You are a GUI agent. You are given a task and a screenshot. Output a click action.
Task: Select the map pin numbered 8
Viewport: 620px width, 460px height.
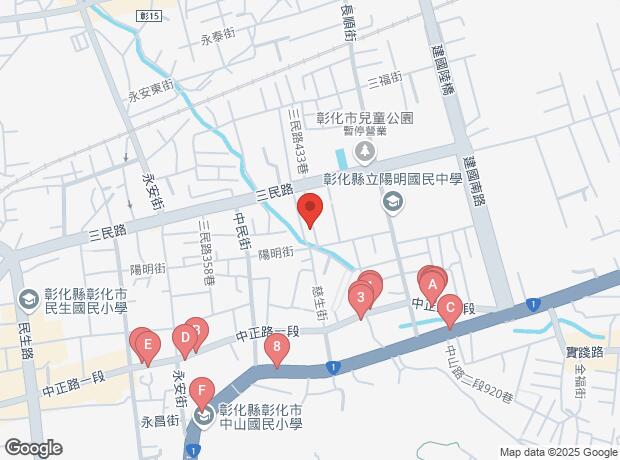(276, 347)
